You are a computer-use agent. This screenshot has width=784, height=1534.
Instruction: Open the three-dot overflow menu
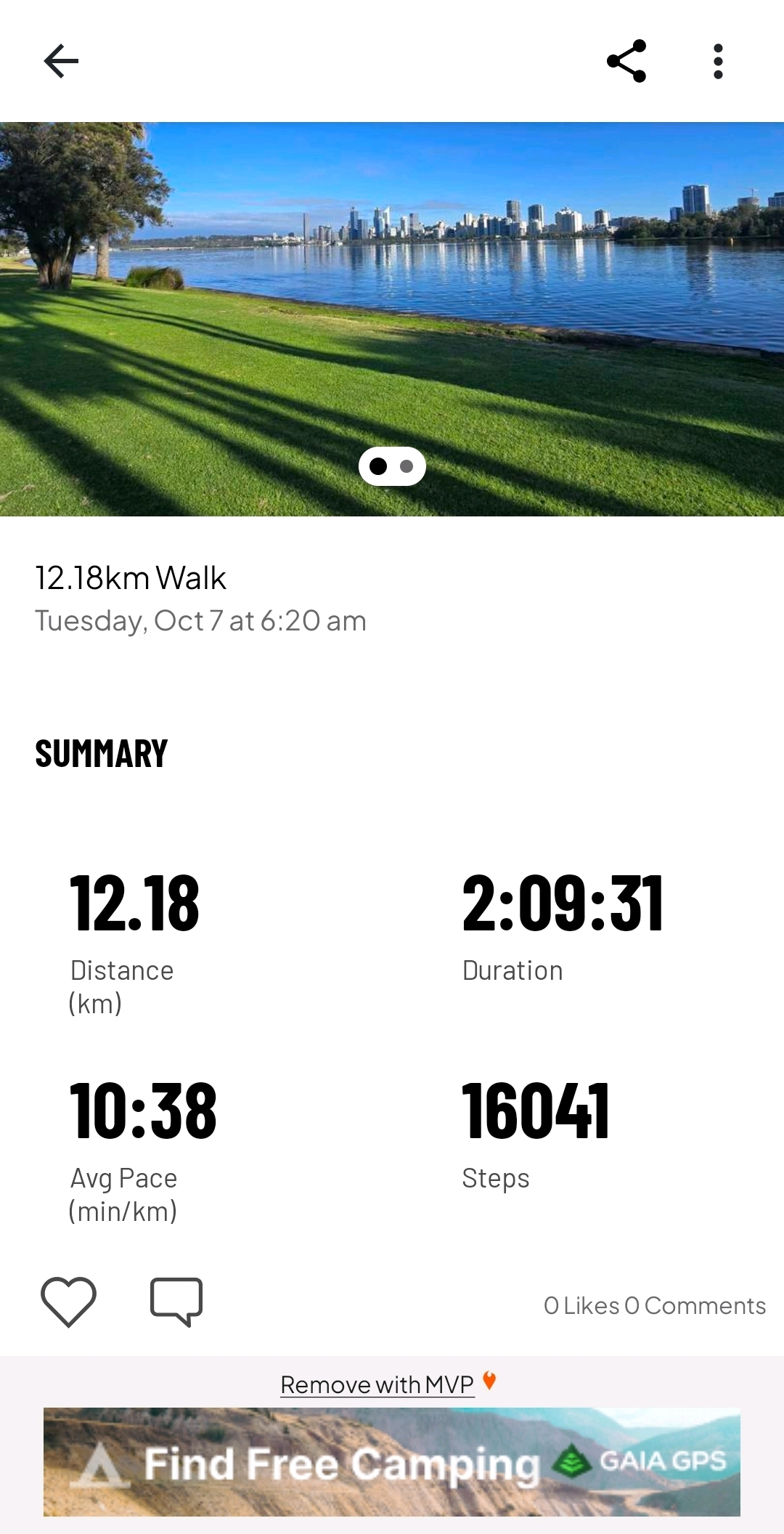718,61
